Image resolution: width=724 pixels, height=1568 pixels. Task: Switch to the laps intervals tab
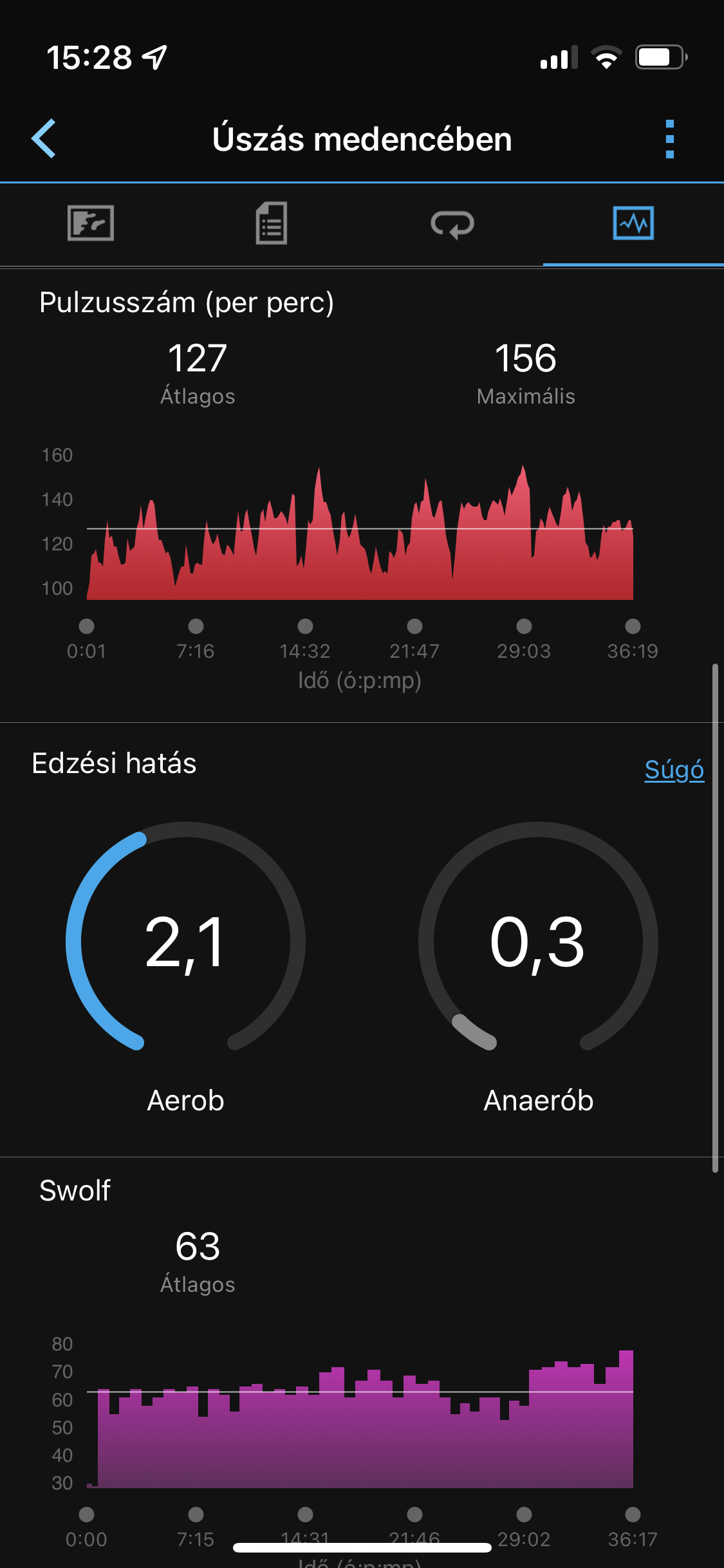[x=452, y=224]
